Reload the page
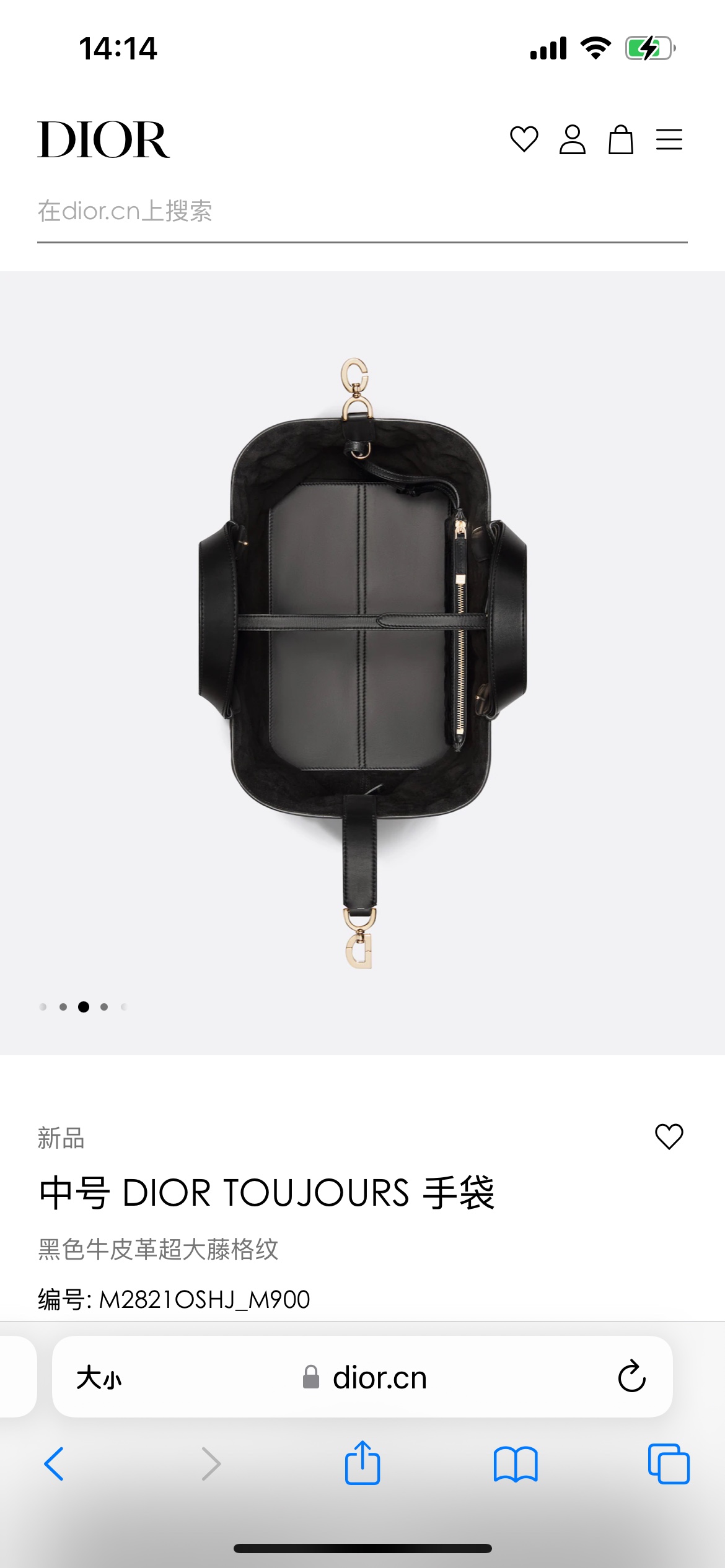This screenshot has width=725, height=1568. [631, 1377]
